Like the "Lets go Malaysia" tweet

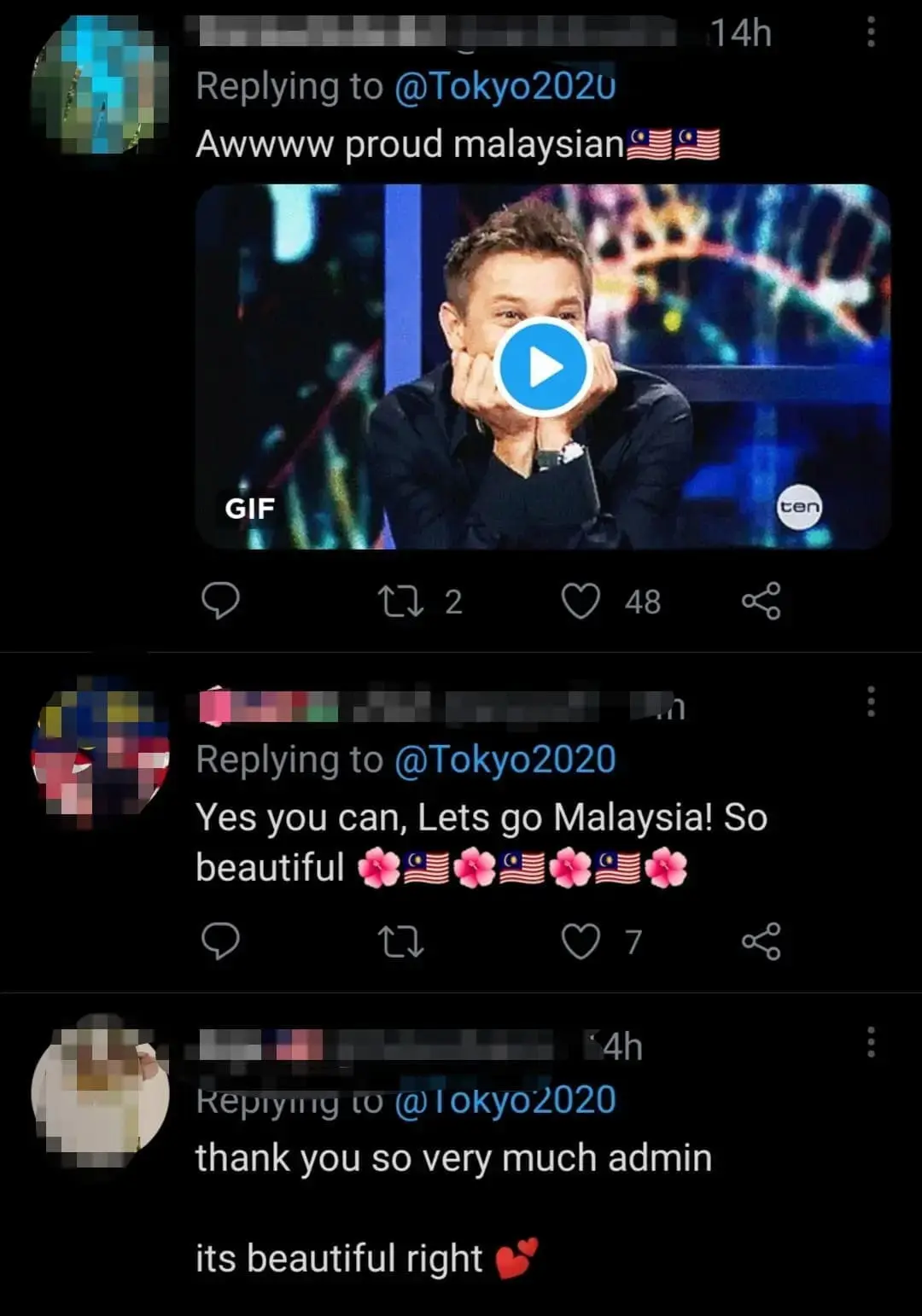tap(581, 941)
